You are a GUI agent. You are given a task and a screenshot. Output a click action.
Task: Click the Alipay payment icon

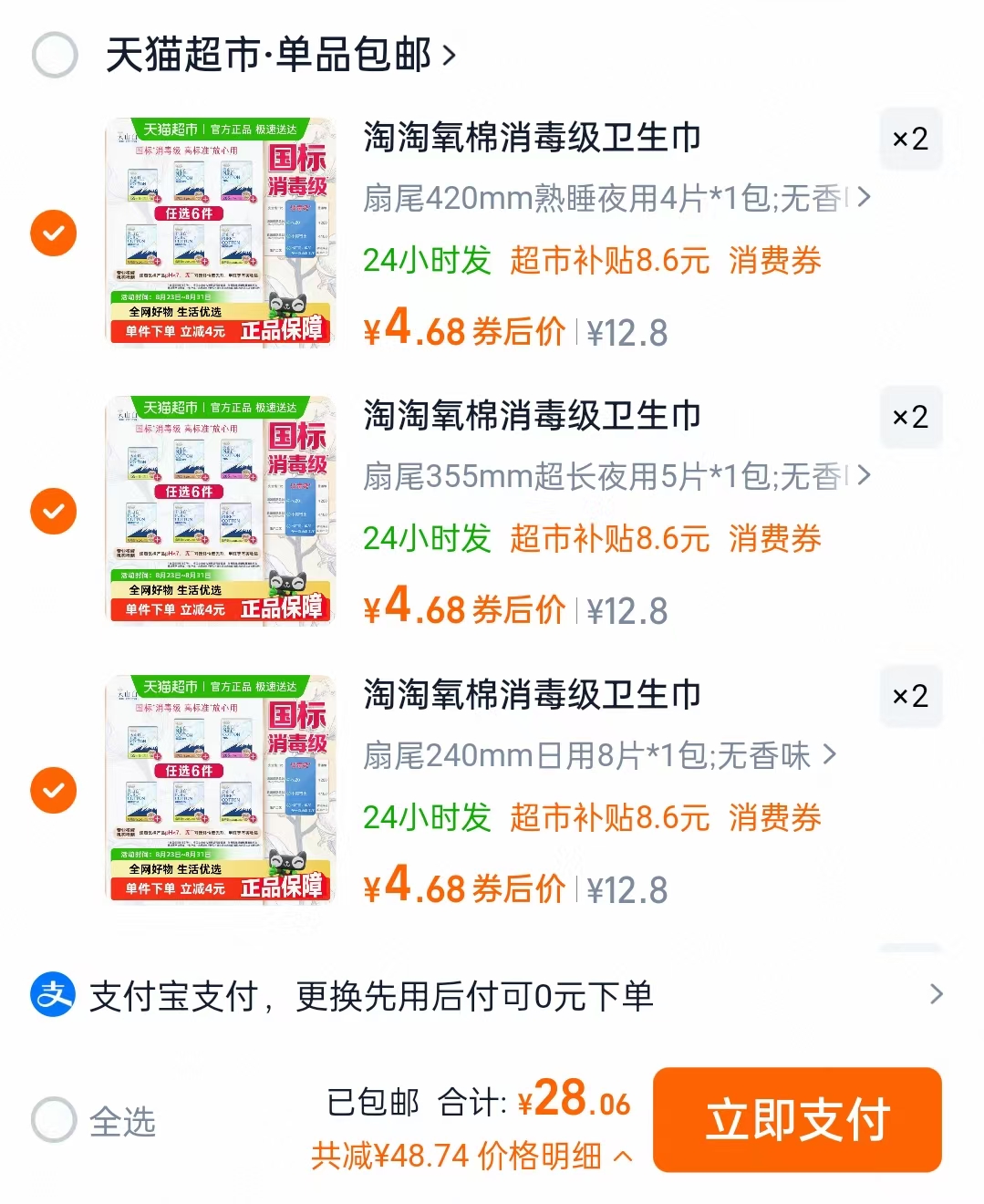(52, 994)
